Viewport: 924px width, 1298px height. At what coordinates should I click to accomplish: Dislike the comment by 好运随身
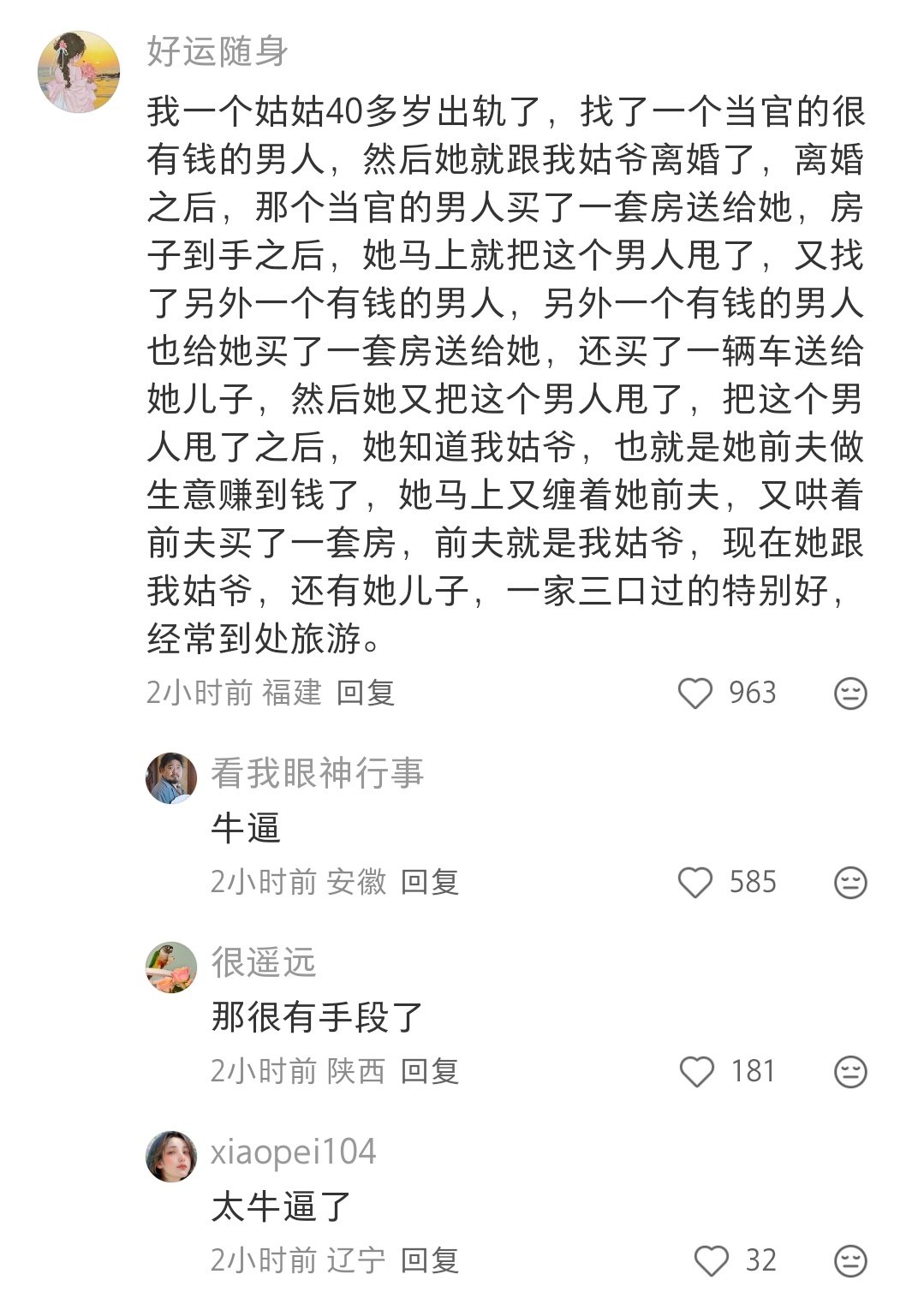(x=850, y=694)
